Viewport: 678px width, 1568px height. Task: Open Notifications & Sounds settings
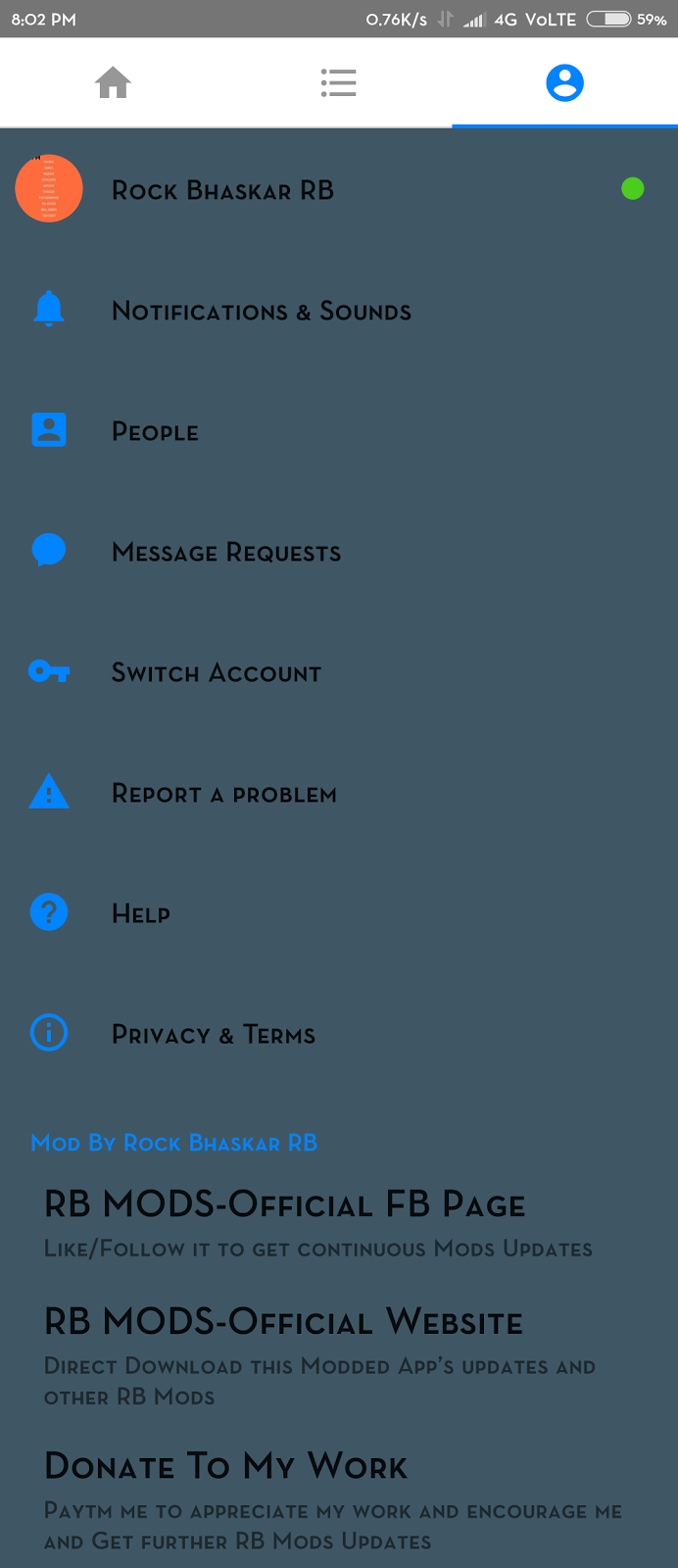(262, 312)
